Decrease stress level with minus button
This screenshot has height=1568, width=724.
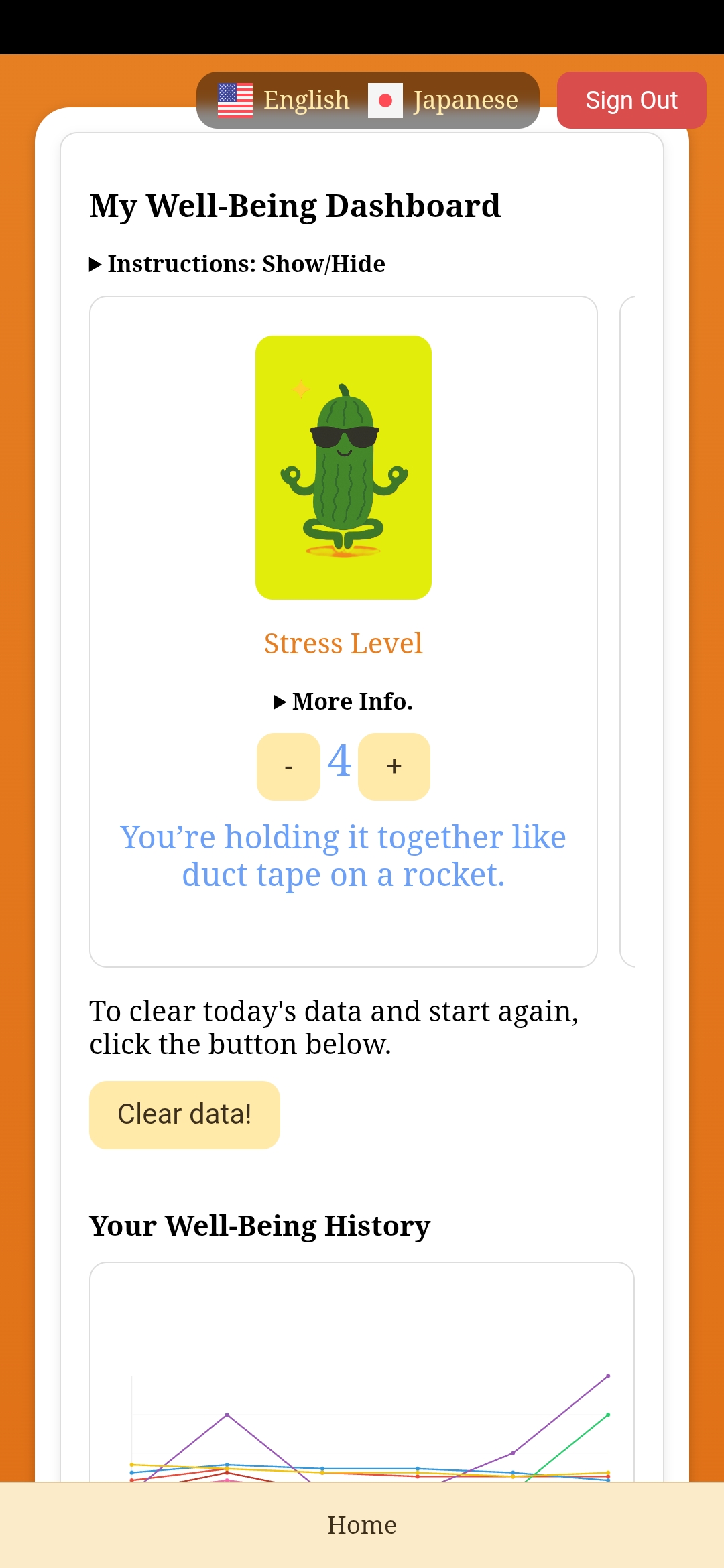point(288,767)
